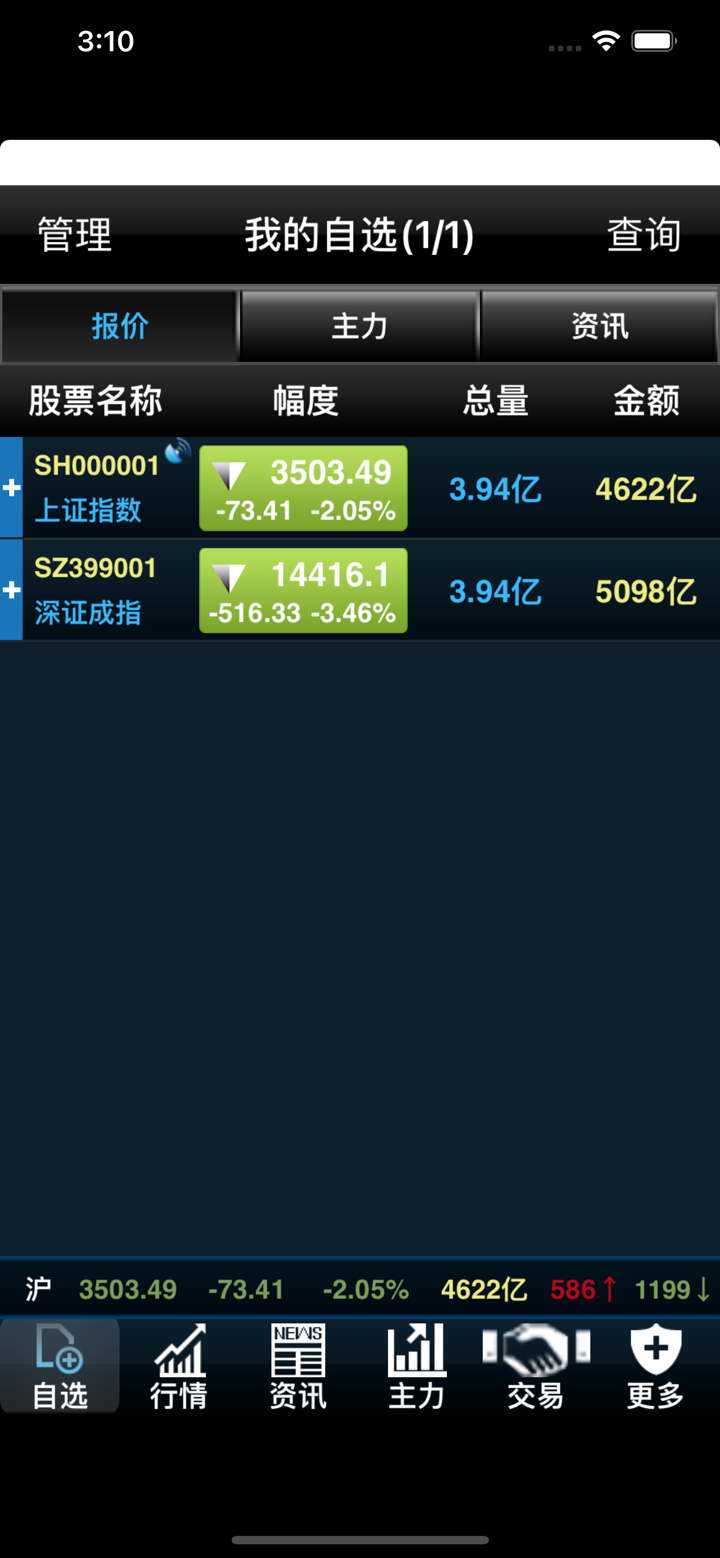This screenshot has height=1558, width=720.
Task: Expand the plus icon beside 上证指数
Action: pos(11,488)
